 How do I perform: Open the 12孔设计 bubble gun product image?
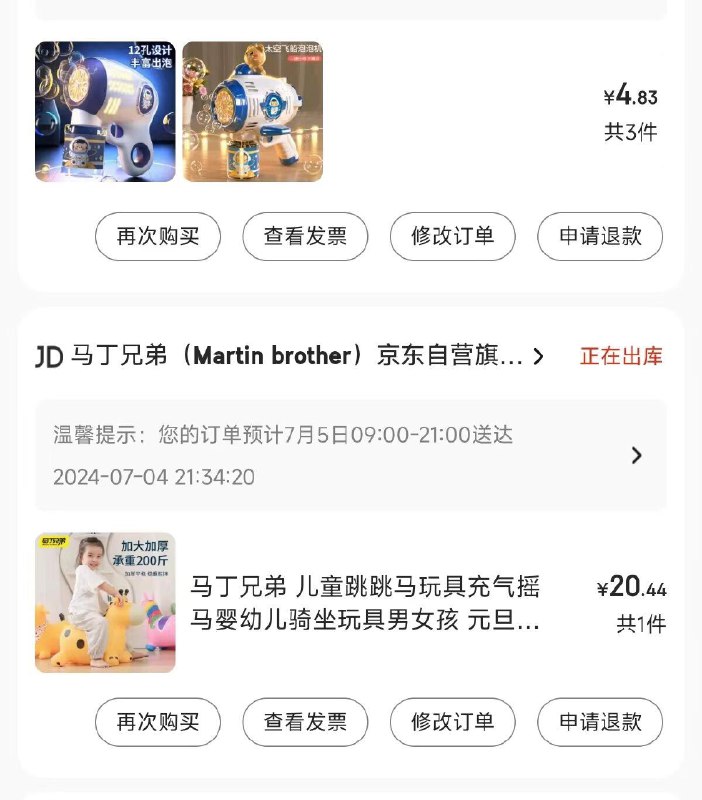[105, 111]
